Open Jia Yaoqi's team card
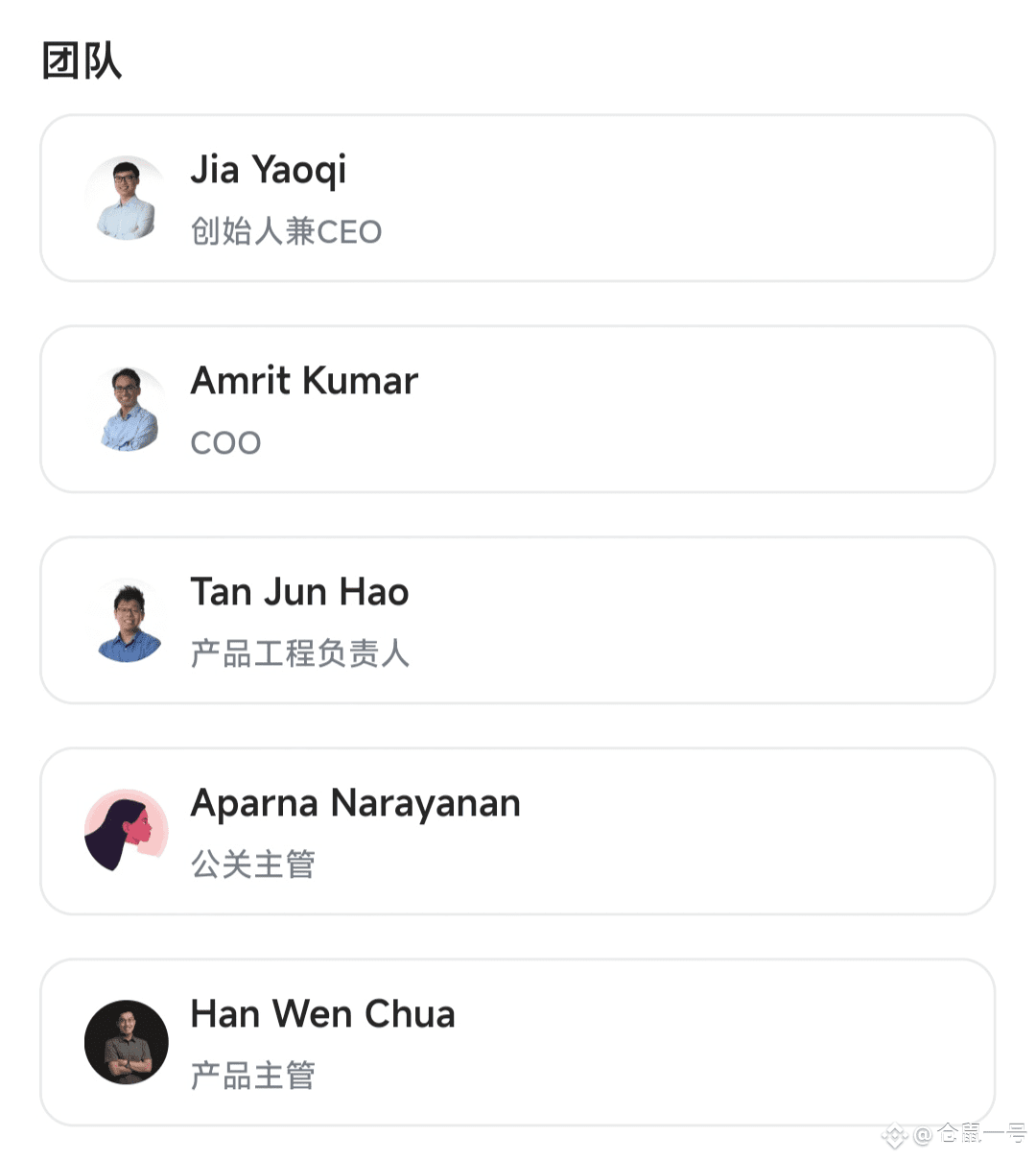Image resolution: width=1036 pixels, height=1160 pixels. coord(516,199)
